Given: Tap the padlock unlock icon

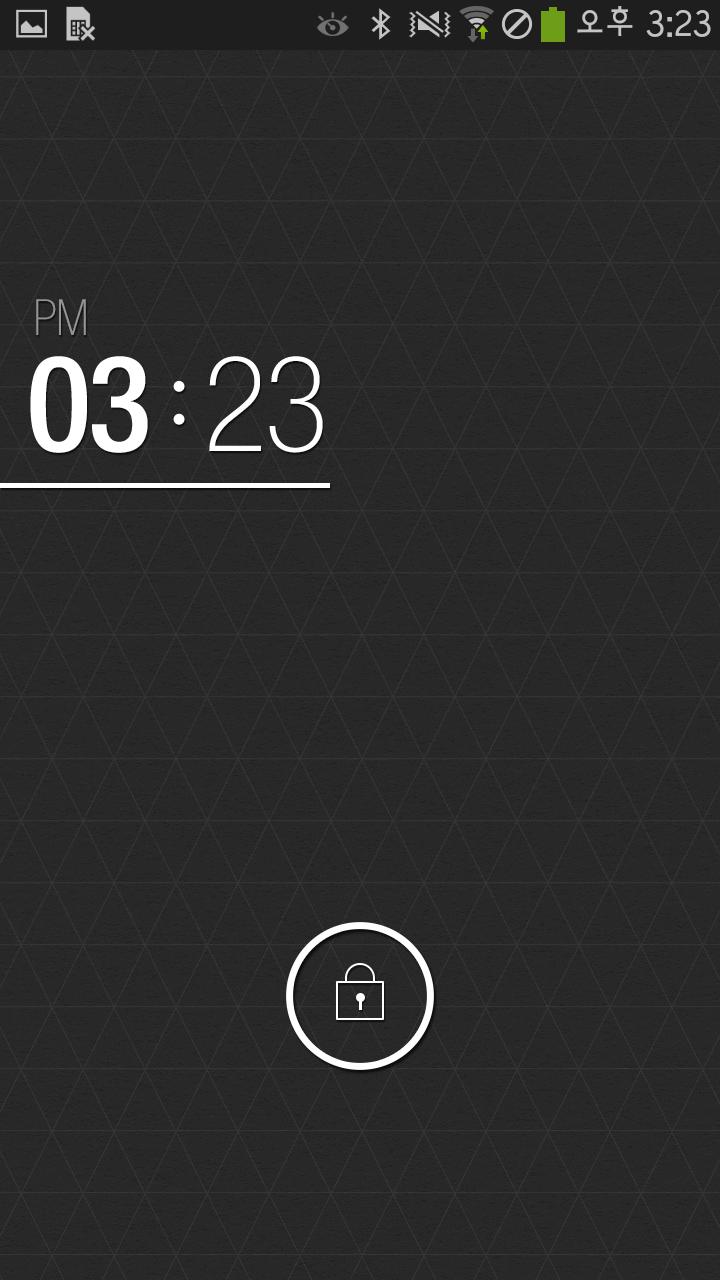Looking at the screenshot, I should [360, 997].
